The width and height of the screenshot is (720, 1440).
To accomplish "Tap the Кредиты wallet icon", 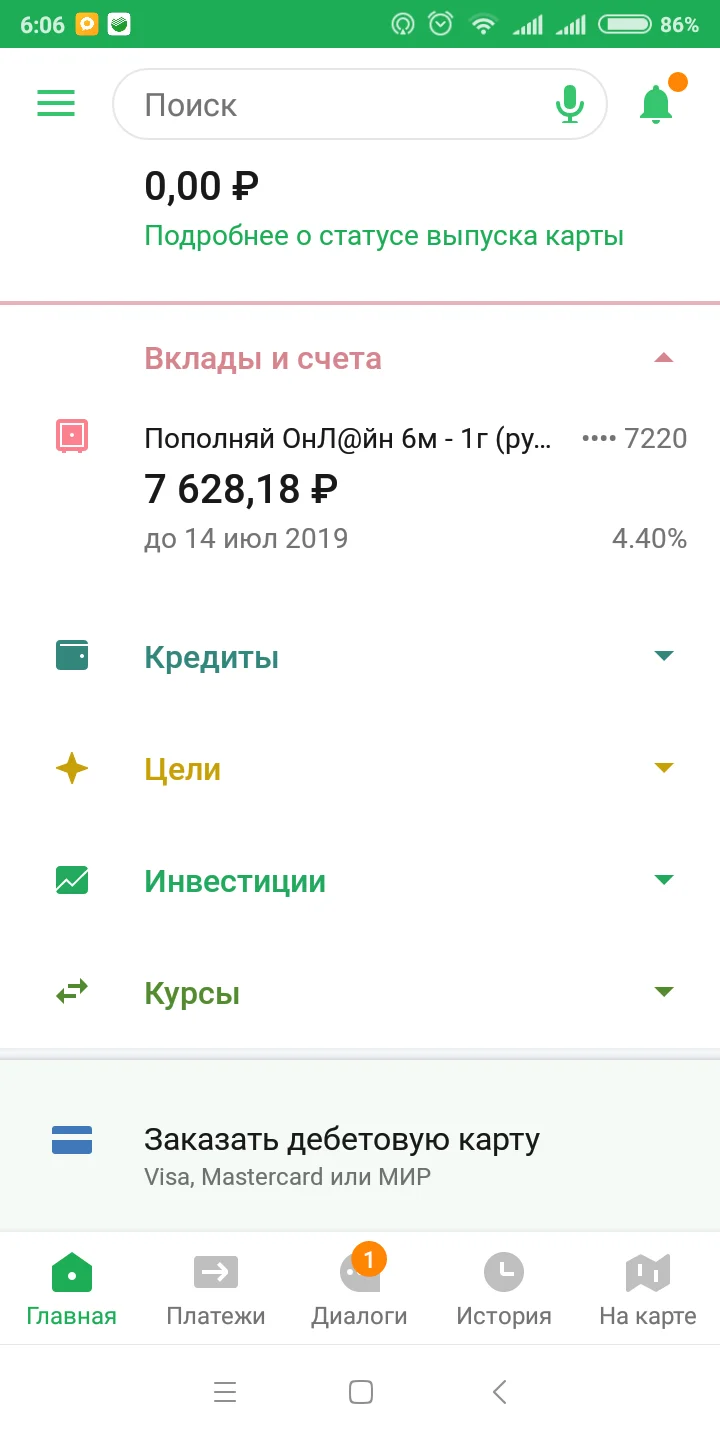I will click(x=71, y=655).
